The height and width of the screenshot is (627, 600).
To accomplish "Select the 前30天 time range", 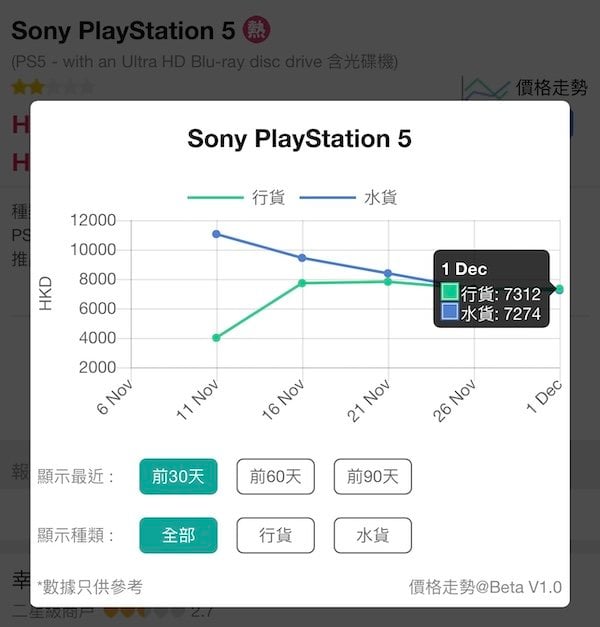I will [x=178, y=476].
